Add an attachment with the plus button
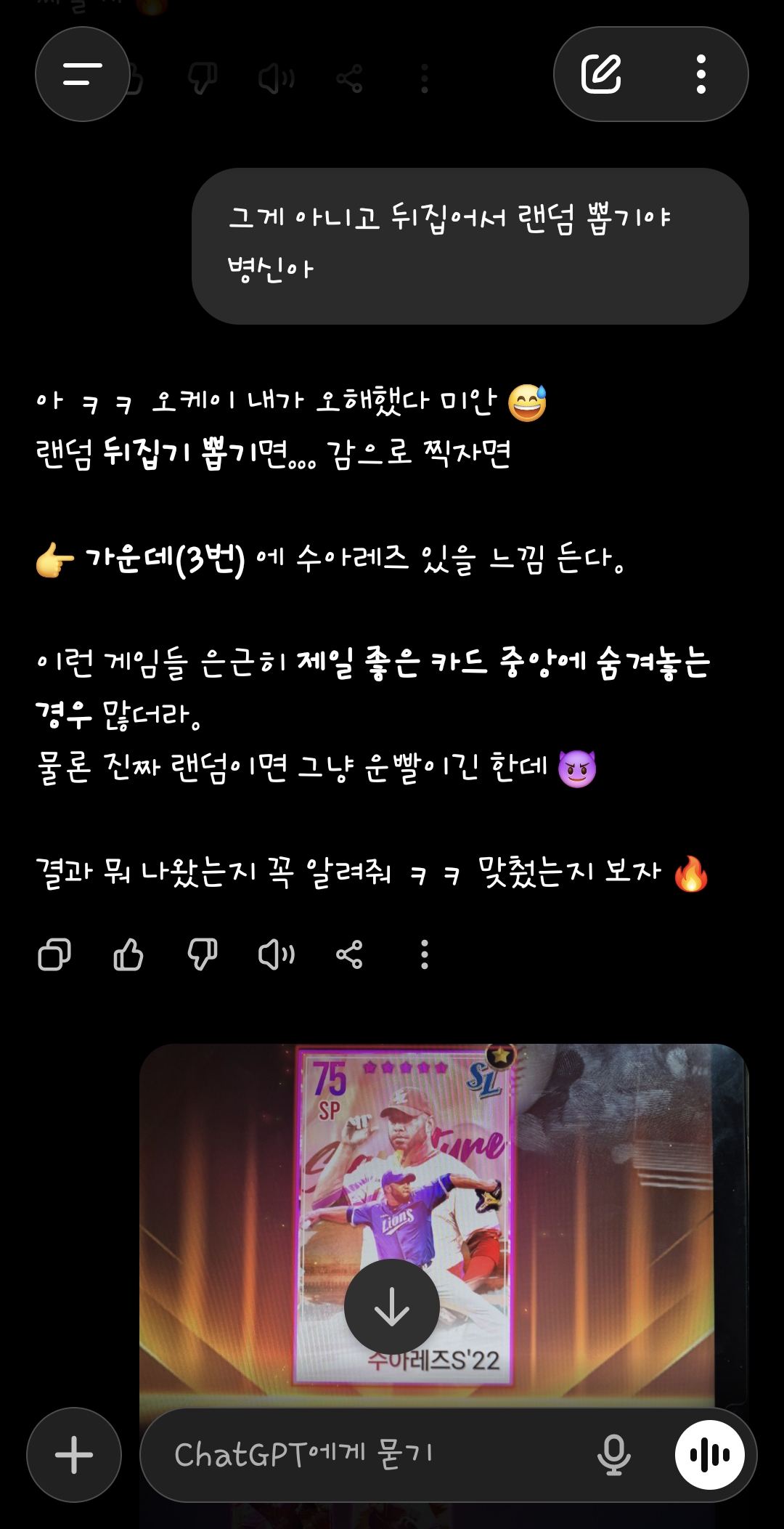This screenshot has width=784, height=1529. pos(74,1455)
